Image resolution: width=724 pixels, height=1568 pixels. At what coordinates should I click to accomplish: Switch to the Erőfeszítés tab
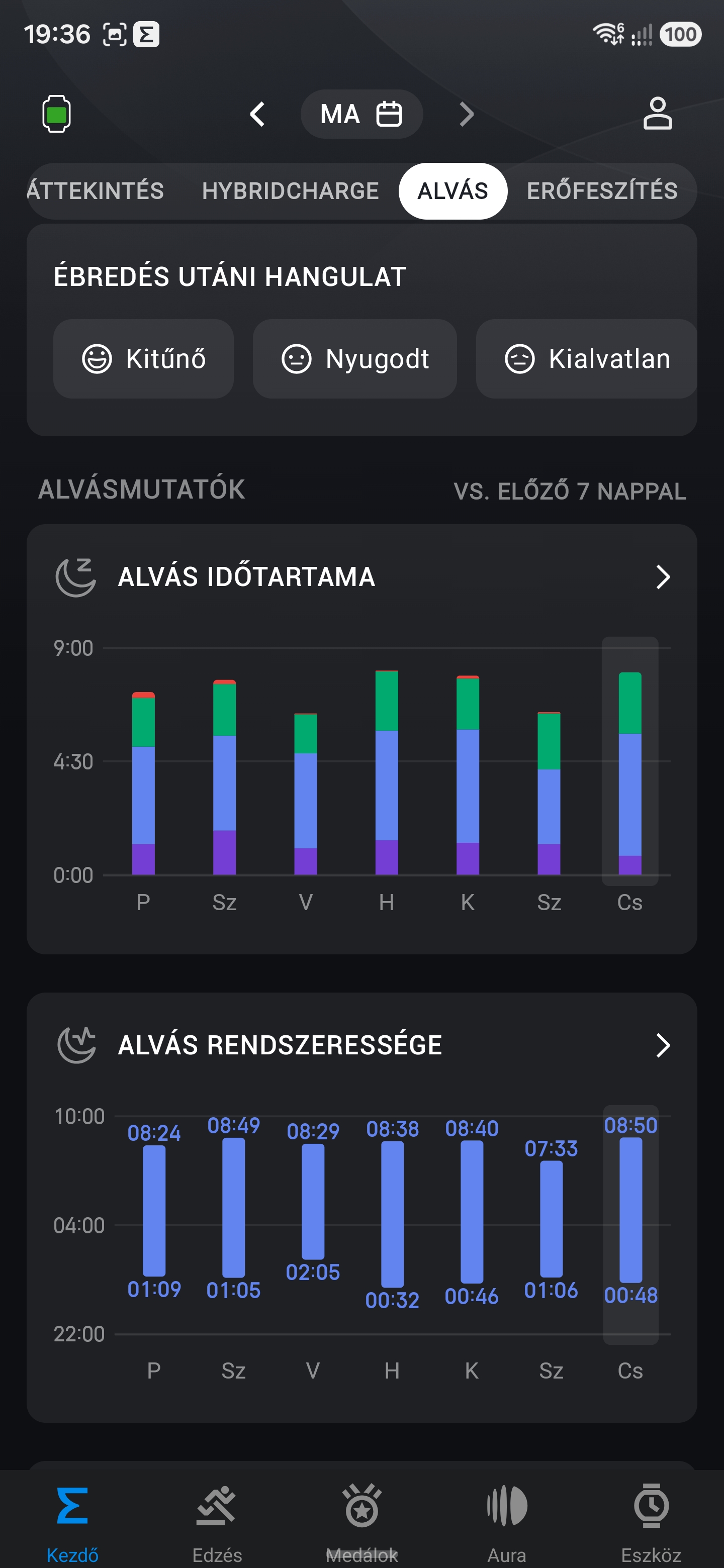[x=602, y=191]
